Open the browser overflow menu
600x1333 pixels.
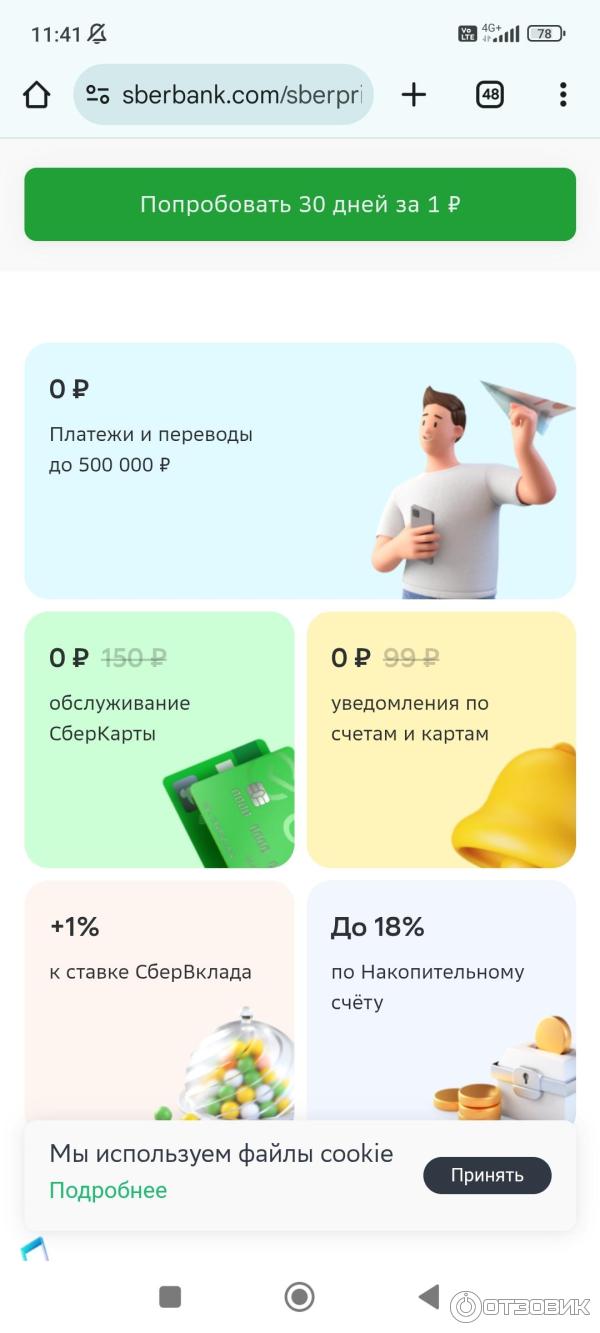pyautogui.click(x=563, y=95)
